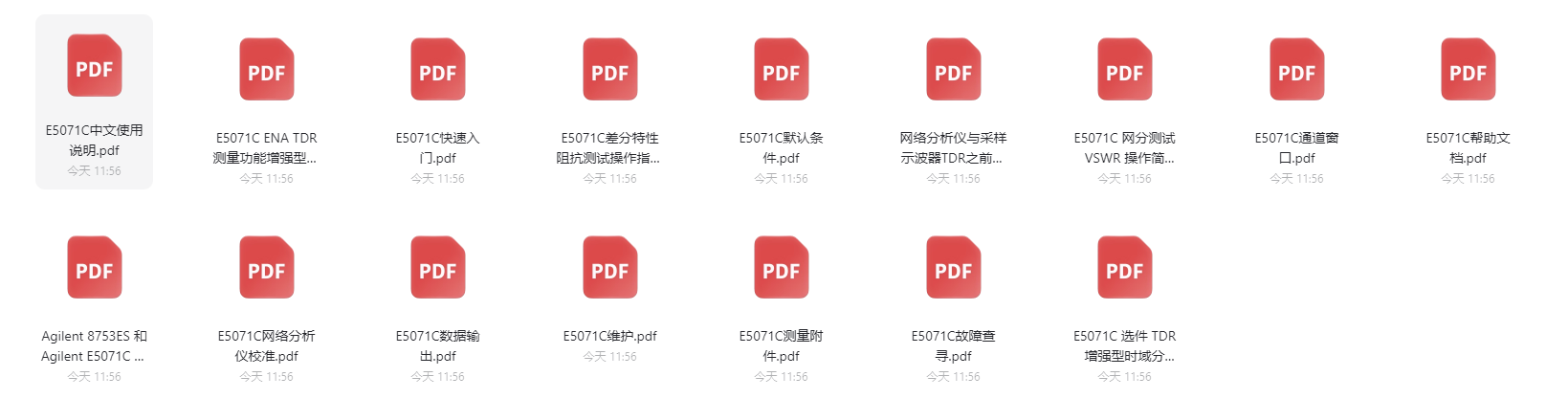
Task: Select E5071C数据输出.pdf
Action: (437, 269)
